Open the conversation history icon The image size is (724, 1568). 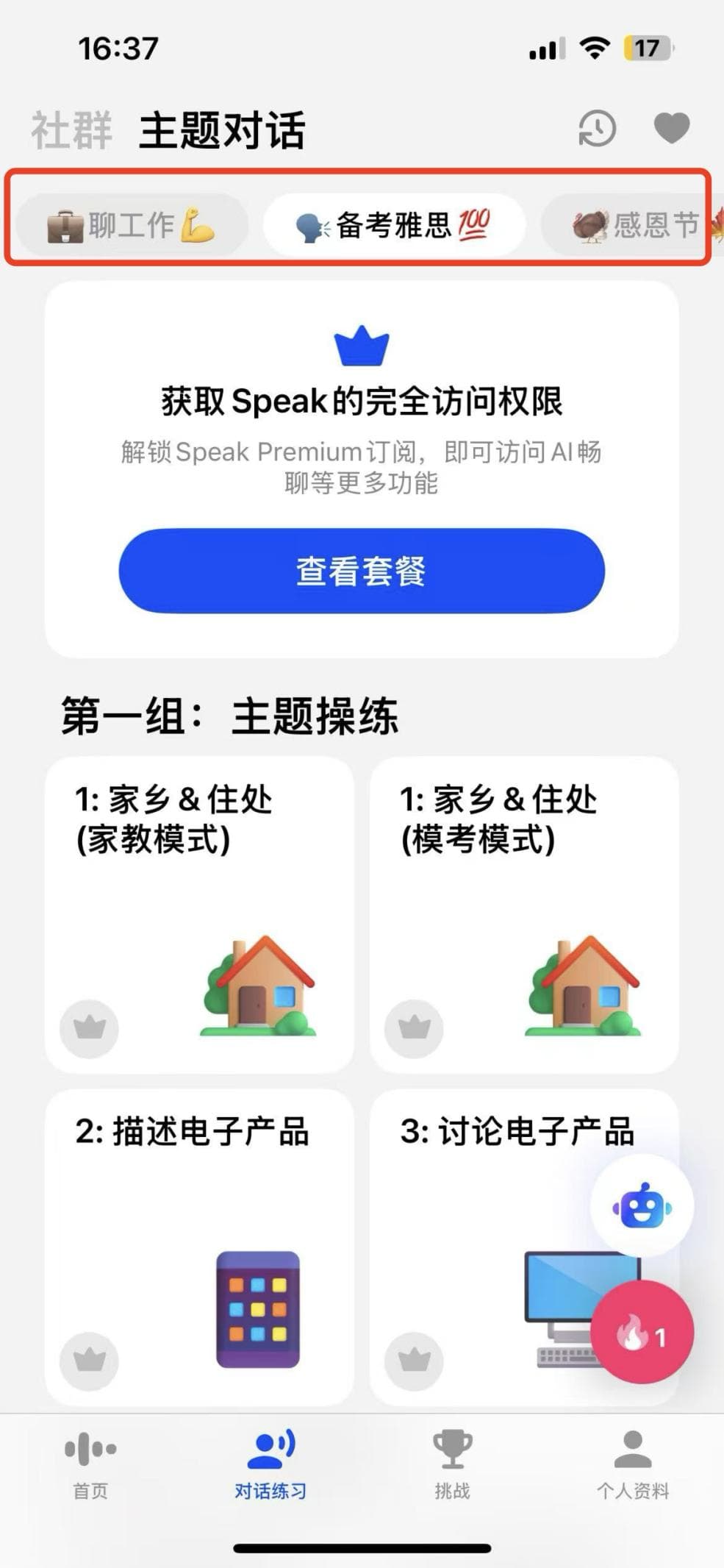coord(596,129)
